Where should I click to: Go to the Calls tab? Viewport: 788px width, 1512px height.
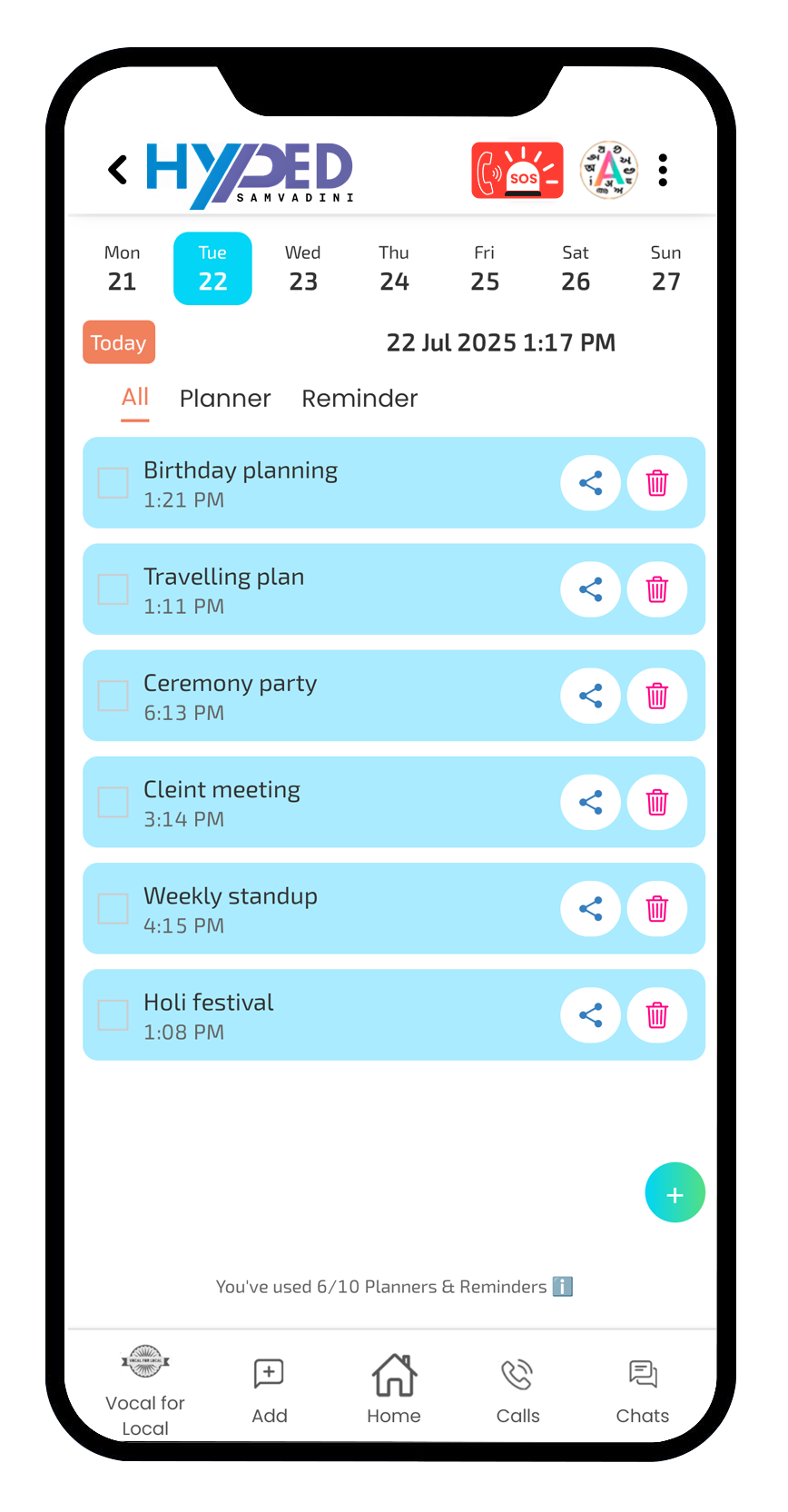517,1389
